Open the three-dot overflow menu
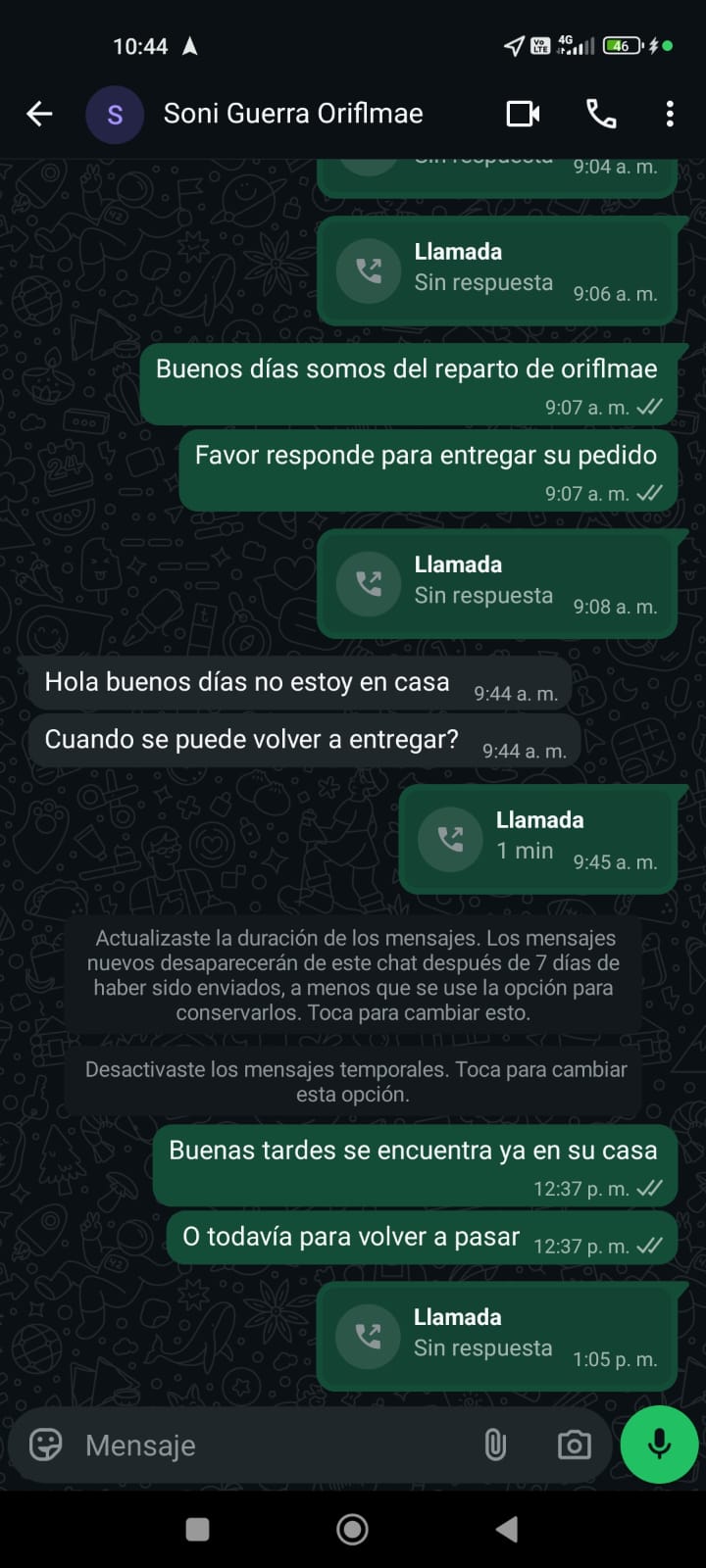Viewport: 706px width, 1568px height. (x=670, y=114)
